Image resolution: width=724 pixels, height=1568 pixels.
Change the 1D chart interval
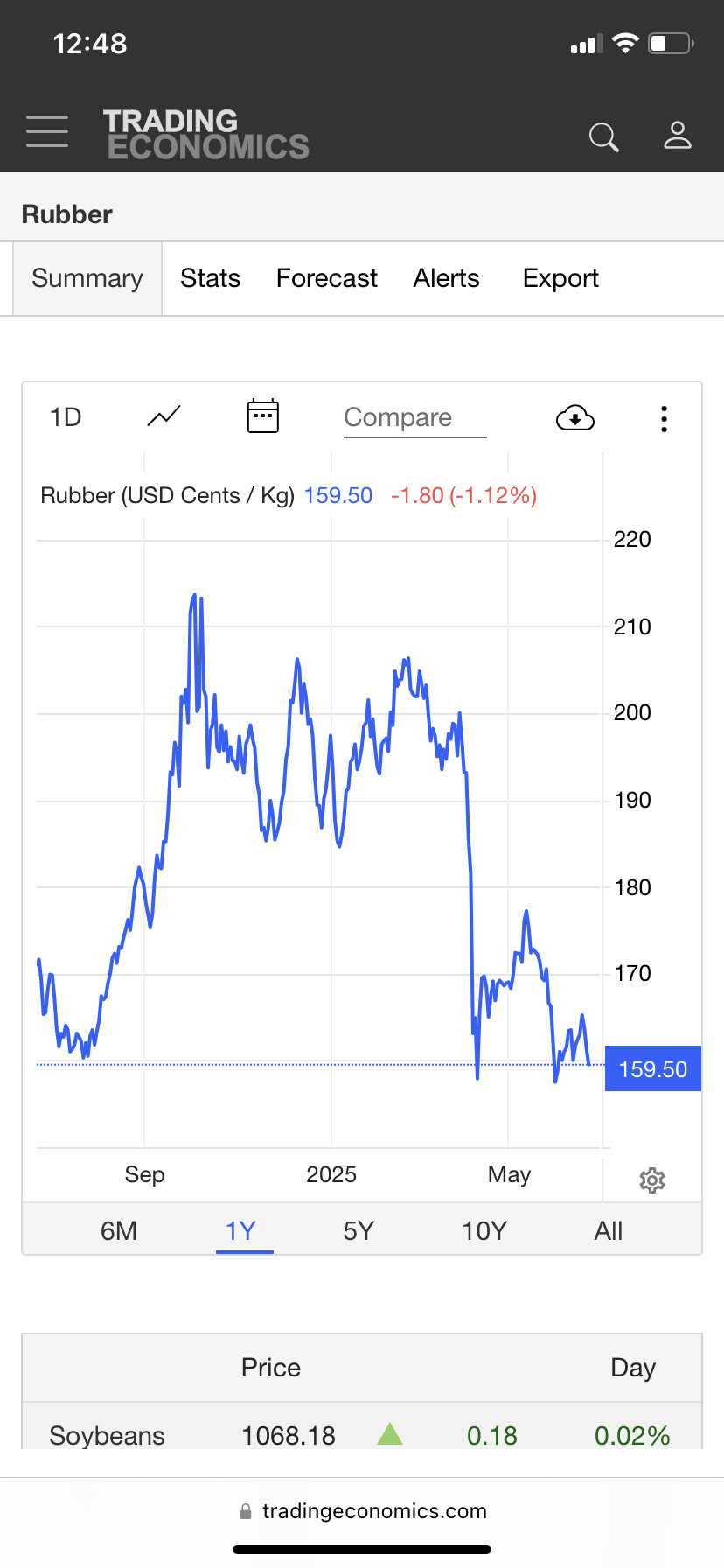coord(66,417)
